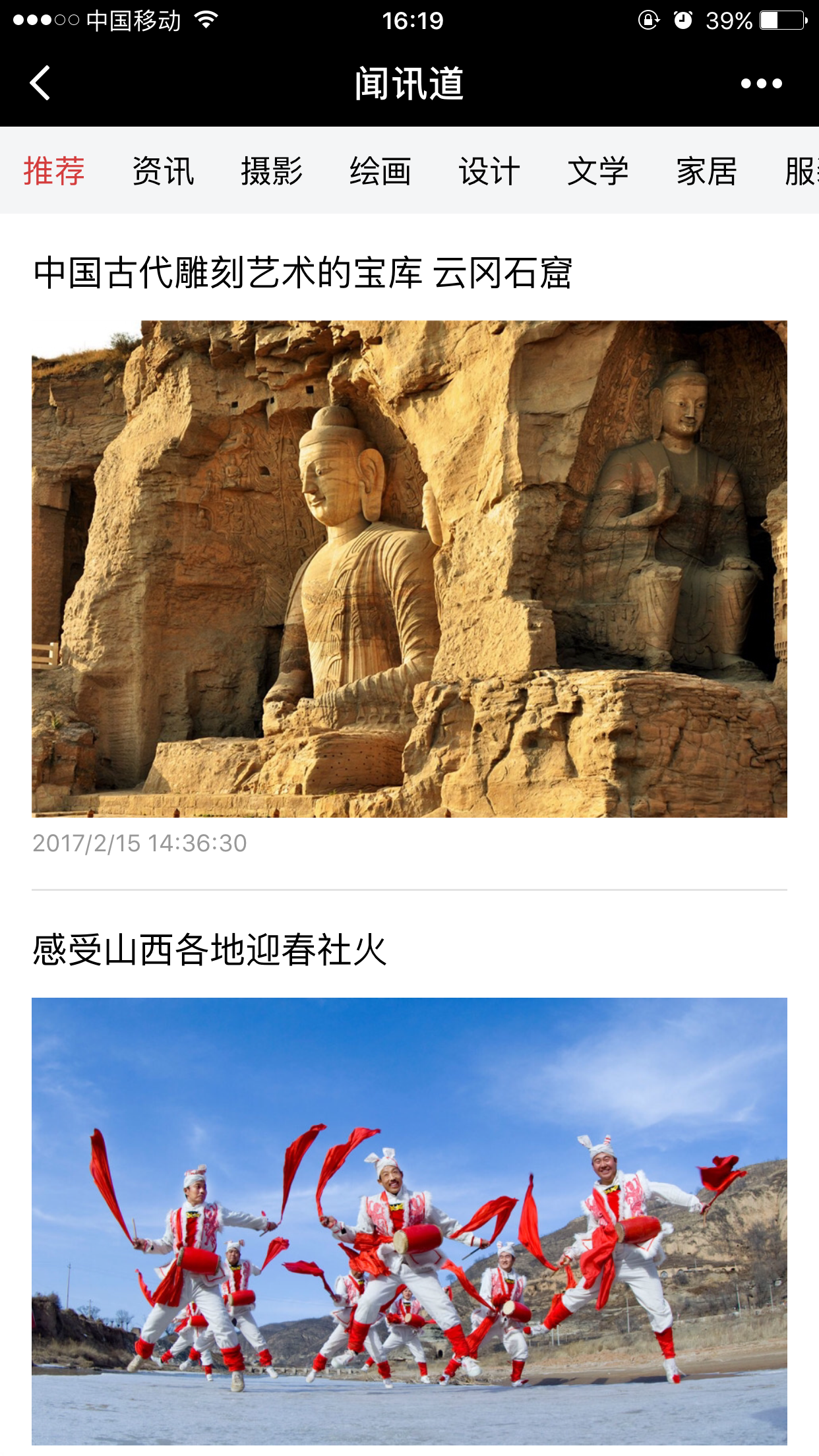819x1456 pixels.
Task: Open the 感受山西各地迎春社火 article photo
Action: 409,1227
